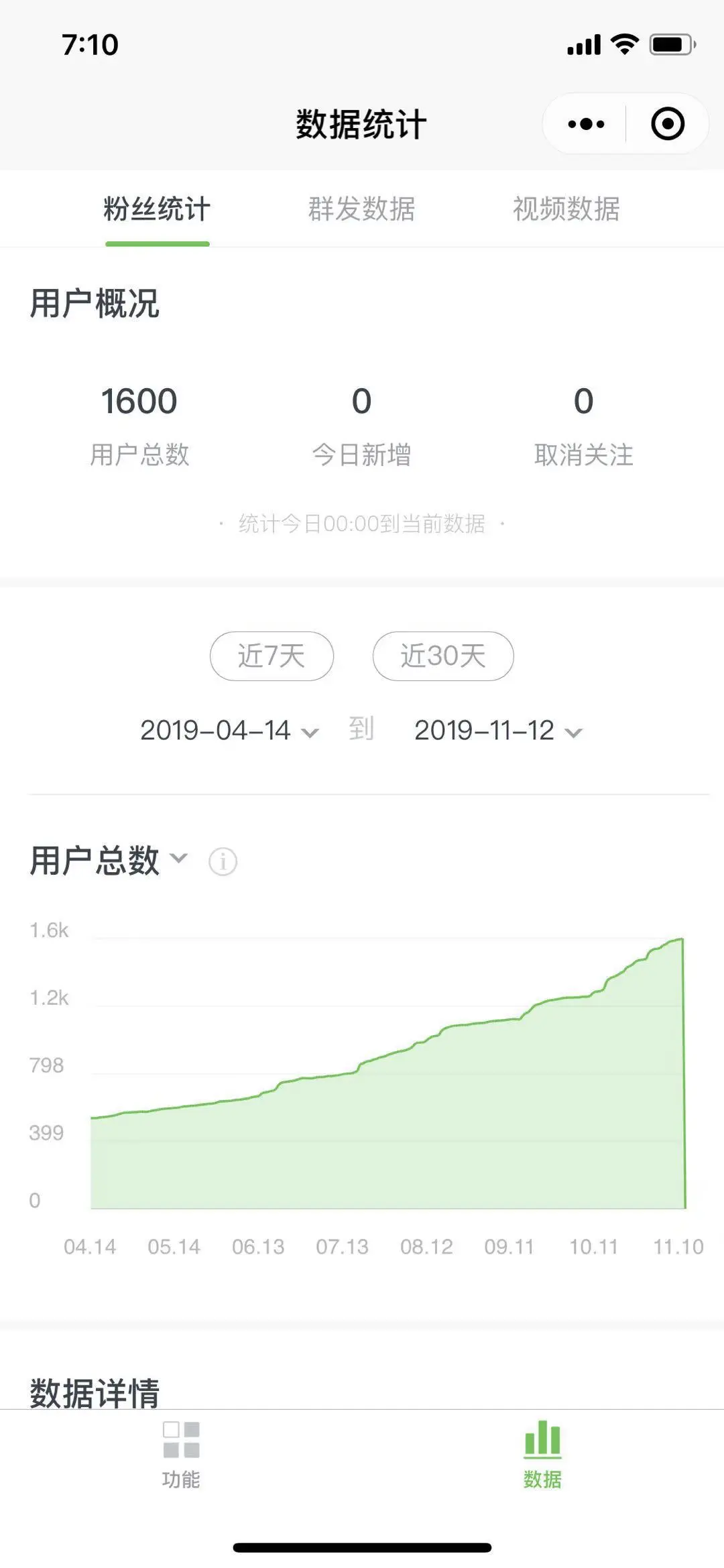The width and height of the screenshot is (724, 1568).
Task: Open the mini program more options menu
Action: (586, 124)
